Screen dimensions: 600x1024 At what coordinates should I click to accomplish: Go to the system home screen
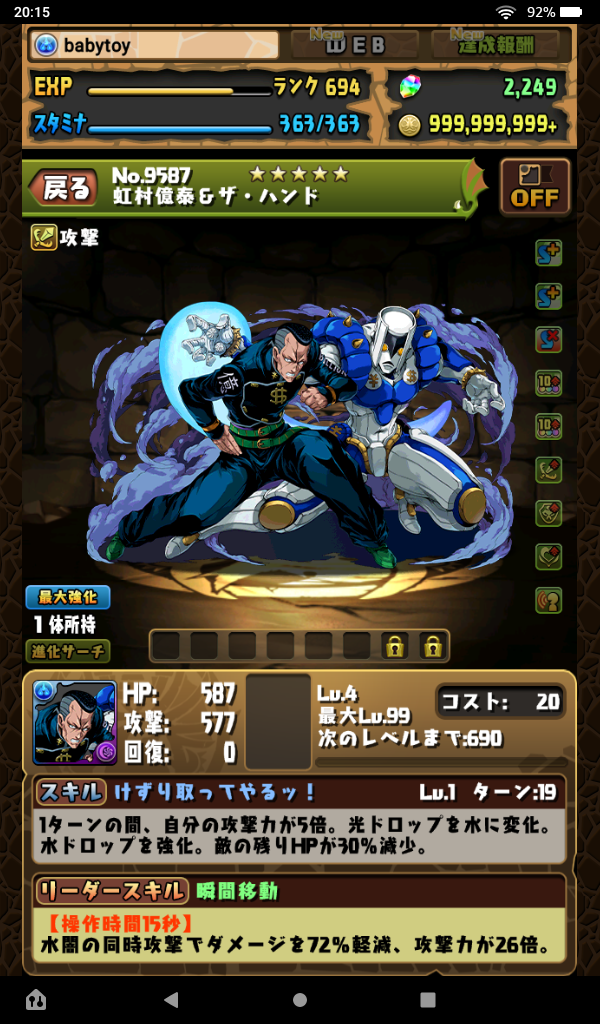(x=300, y=999)
